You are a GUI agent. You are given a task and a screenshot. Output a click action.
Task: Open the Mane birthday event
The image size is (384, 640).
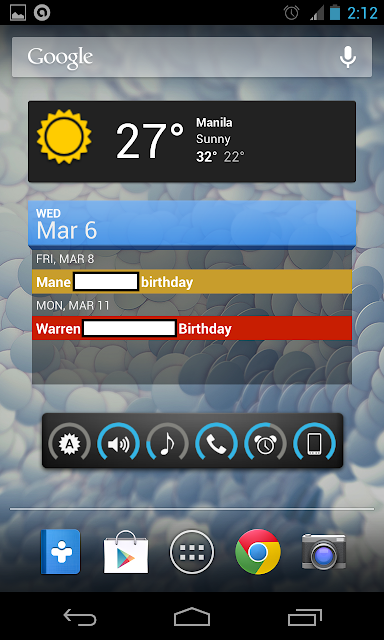[192, 282]
